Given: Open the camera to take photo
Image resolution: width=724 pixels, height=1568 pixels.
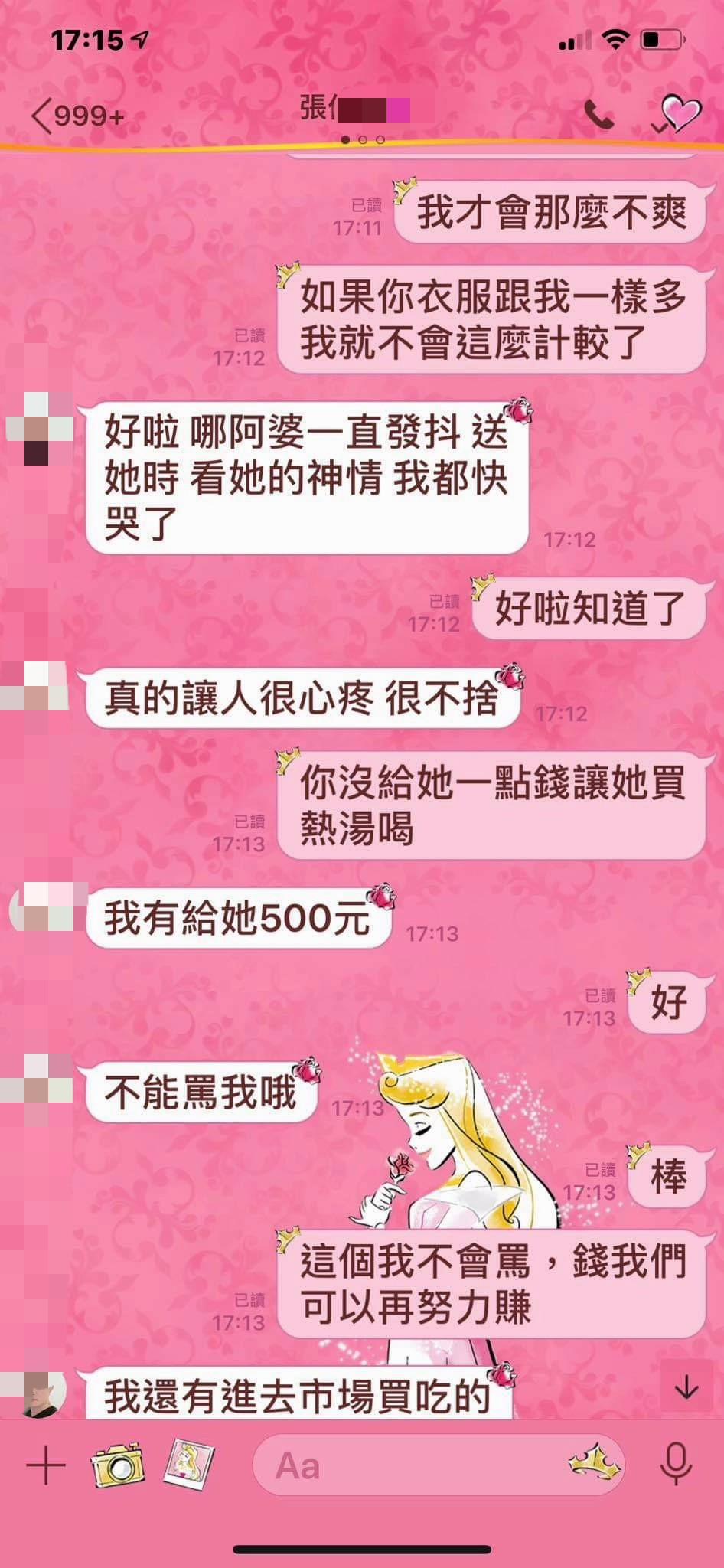Looking at the screenshot, I should pos(118,1465).
